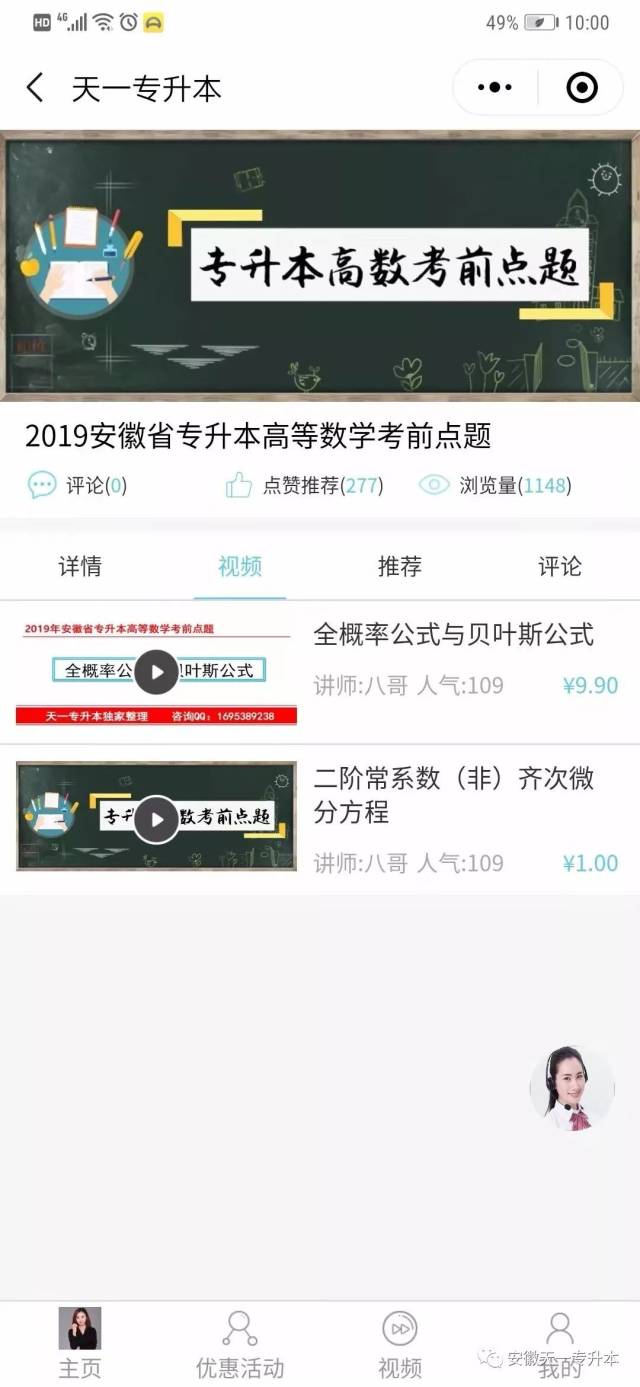Open 优惠活动 in bottom navigation
Image resolution: width=640 pixels, height=1387 pixels.
point(240,1343)
